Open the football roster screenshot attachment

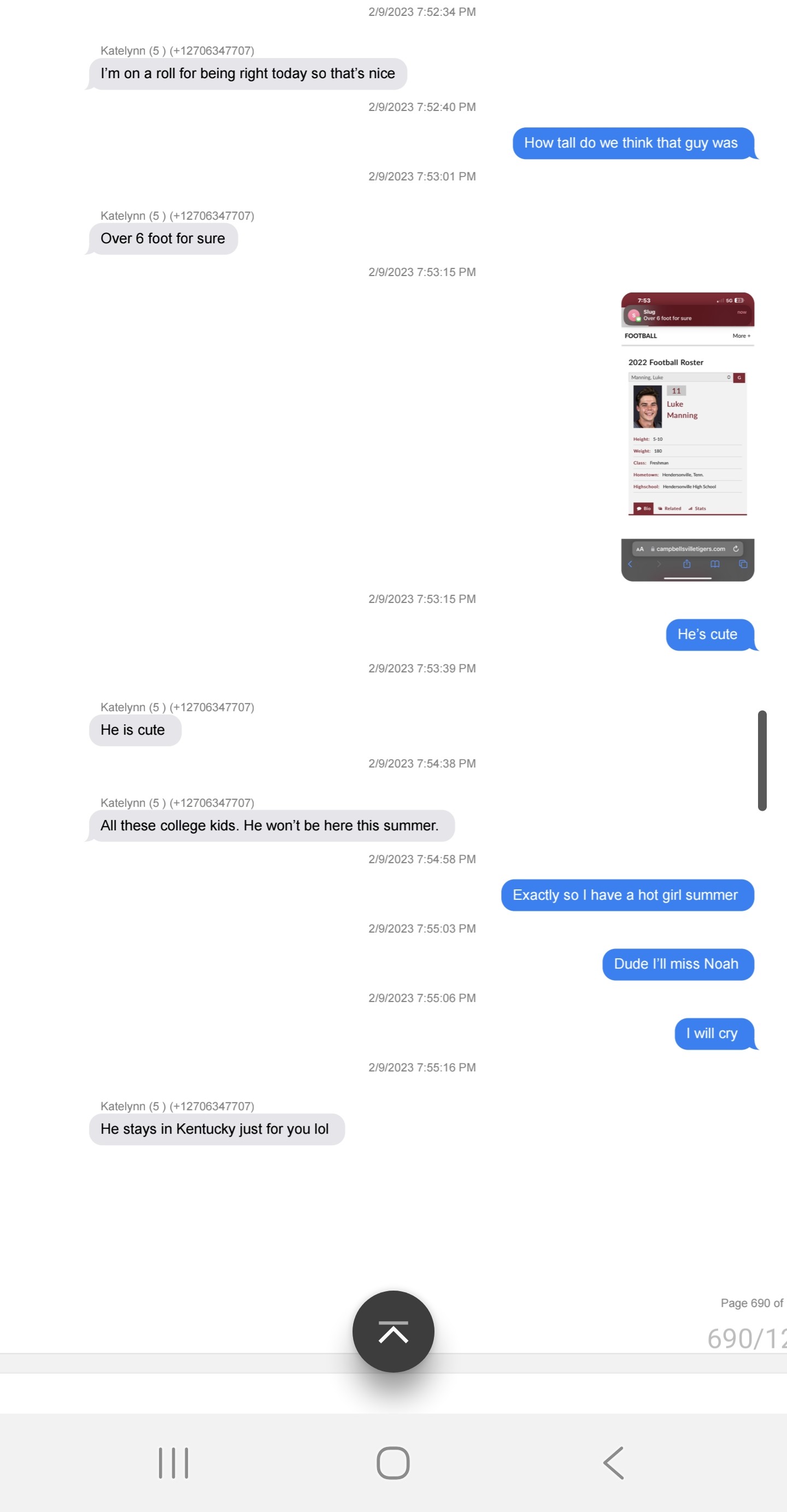click(x=687, y=436)
